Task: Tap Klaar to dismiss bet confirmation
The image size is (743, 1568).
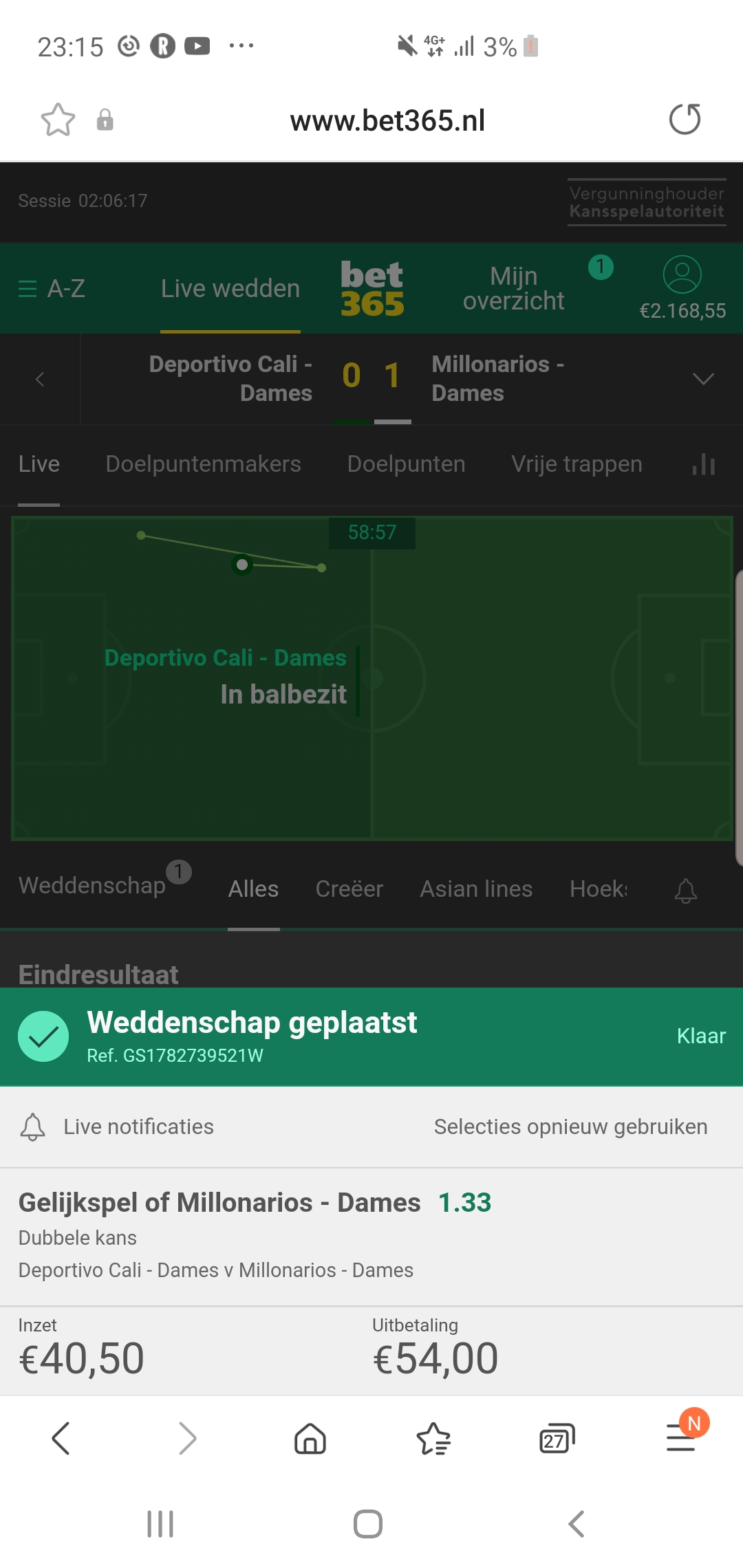Action: pos(700,1036)
